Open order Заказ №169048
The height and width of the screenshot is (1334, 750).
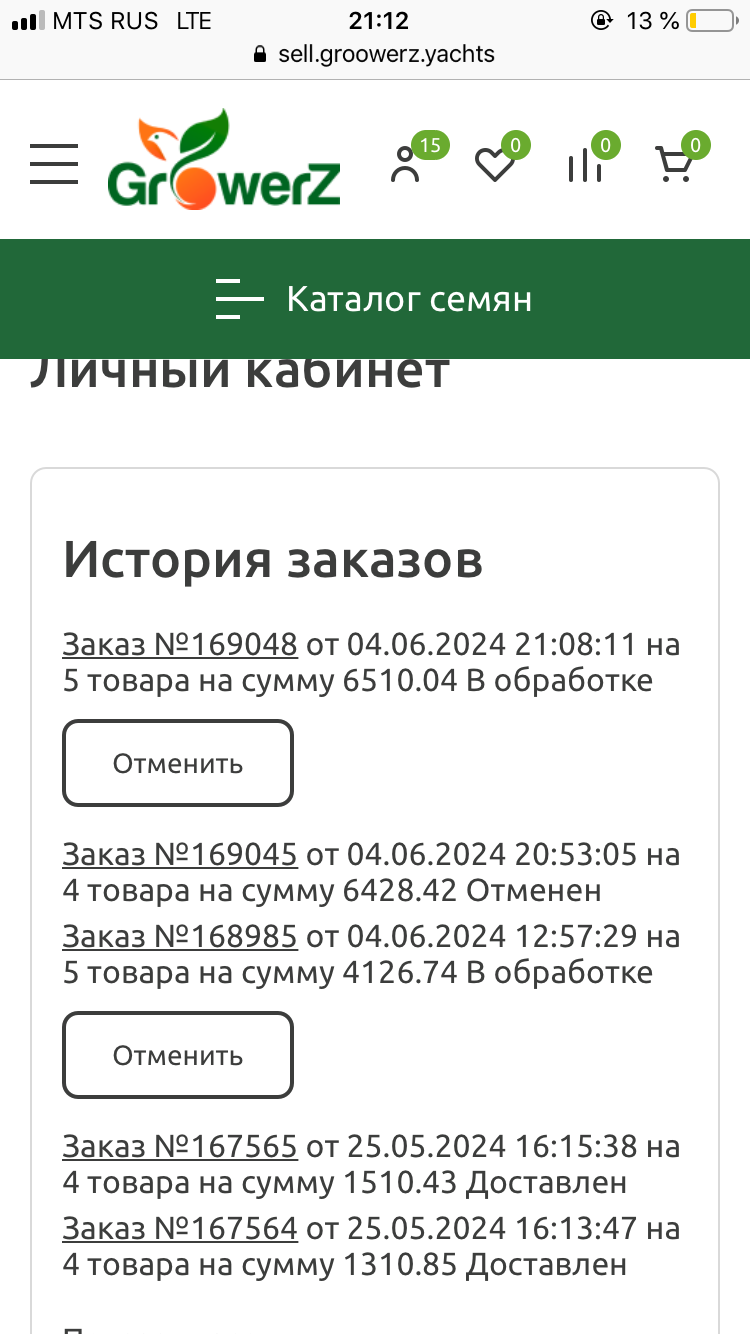(x=180, y=645)
